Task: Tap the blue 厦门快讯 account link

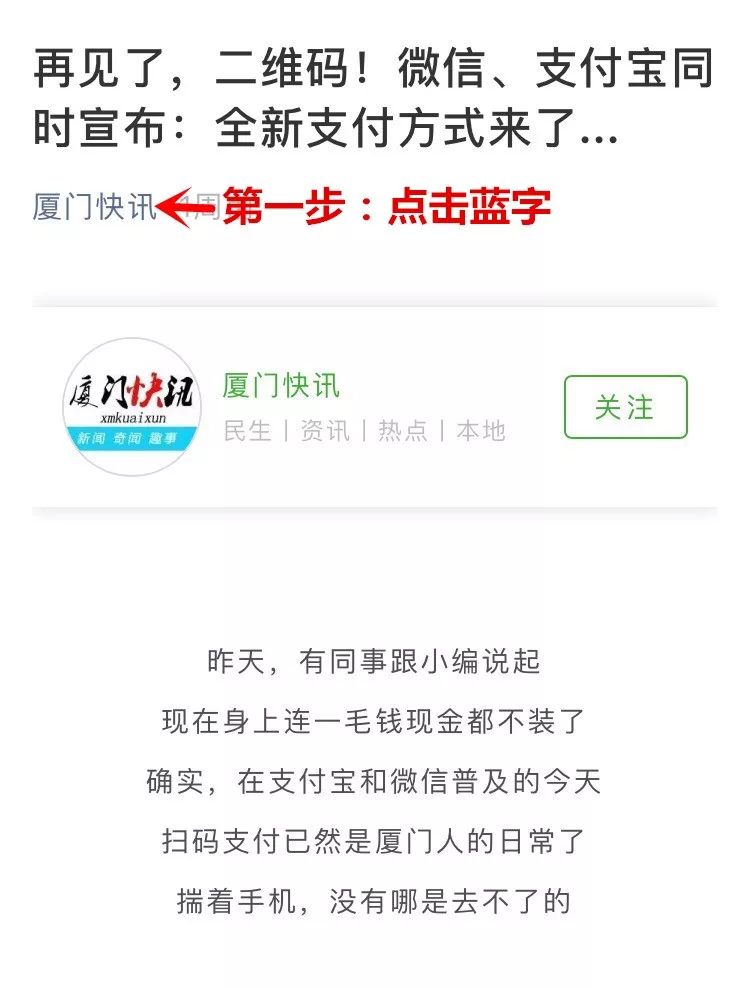Action: point(94,207)
